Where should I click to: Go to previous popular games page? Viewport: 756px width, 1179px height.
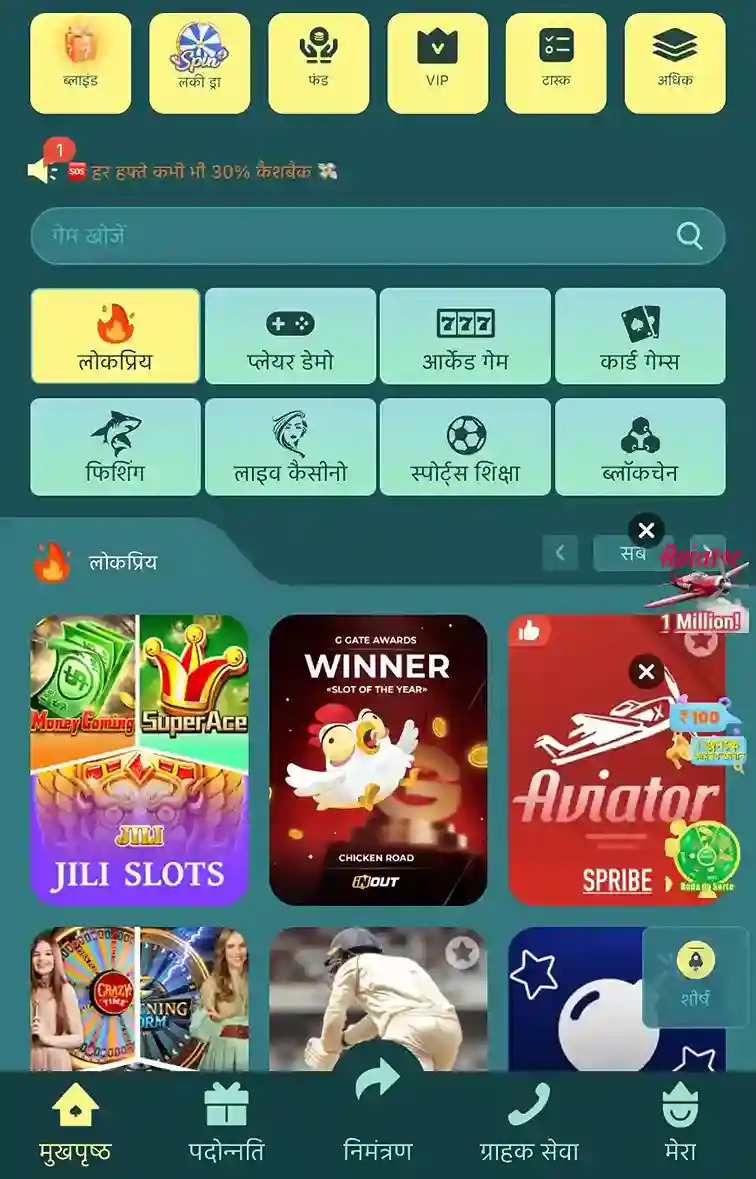point(560,553)
